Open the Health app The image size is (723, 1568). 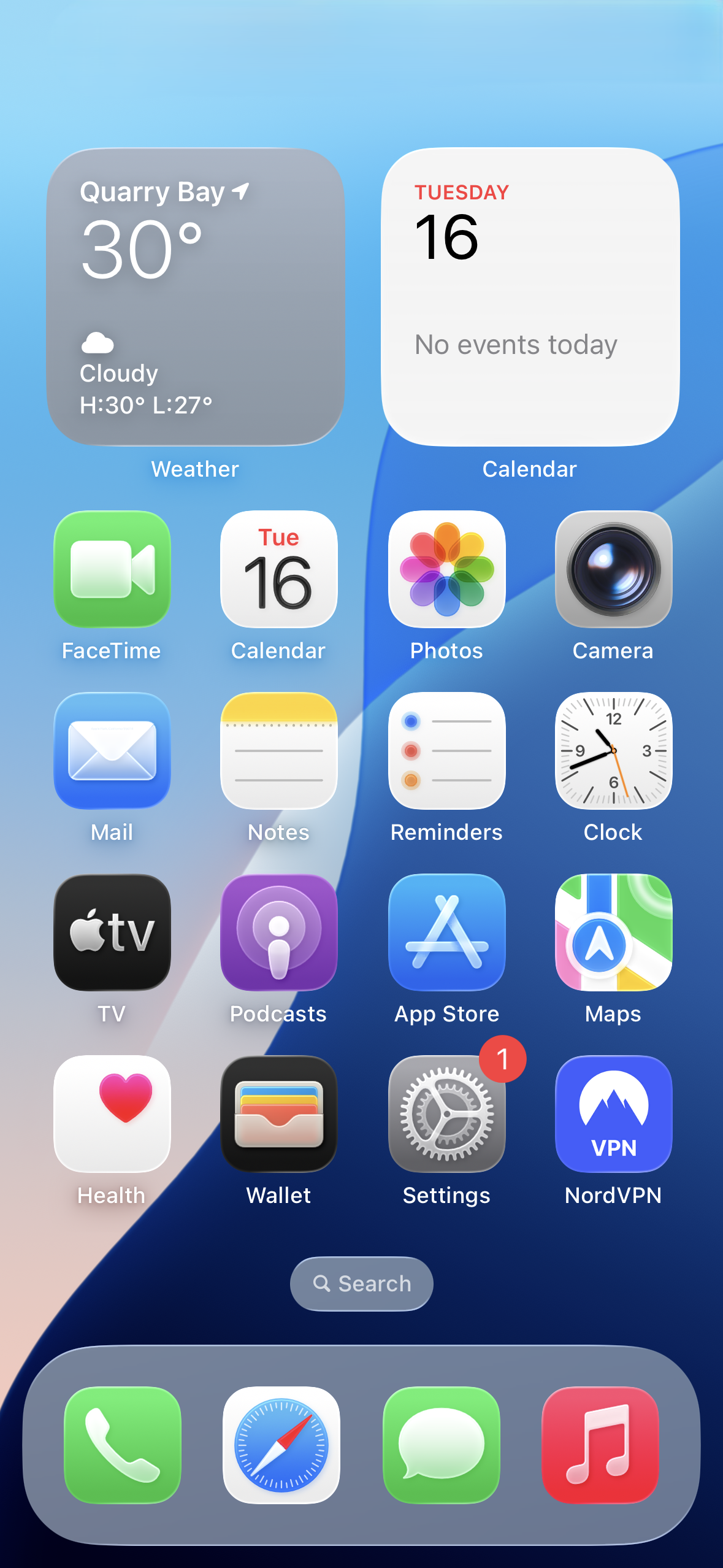(x=112, y=1114)
